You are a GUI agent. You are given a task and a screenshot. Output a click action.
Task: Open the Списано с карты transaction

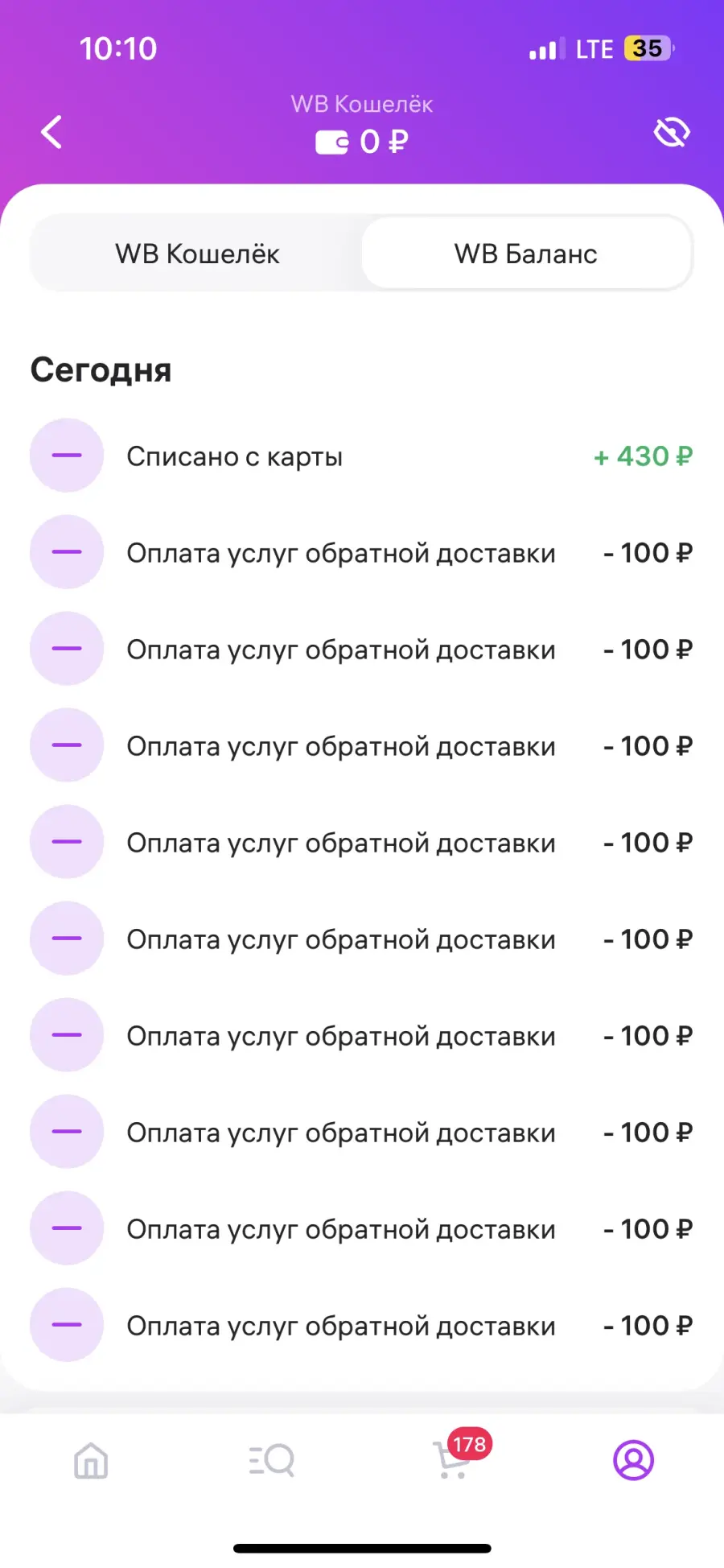(361, 456)
